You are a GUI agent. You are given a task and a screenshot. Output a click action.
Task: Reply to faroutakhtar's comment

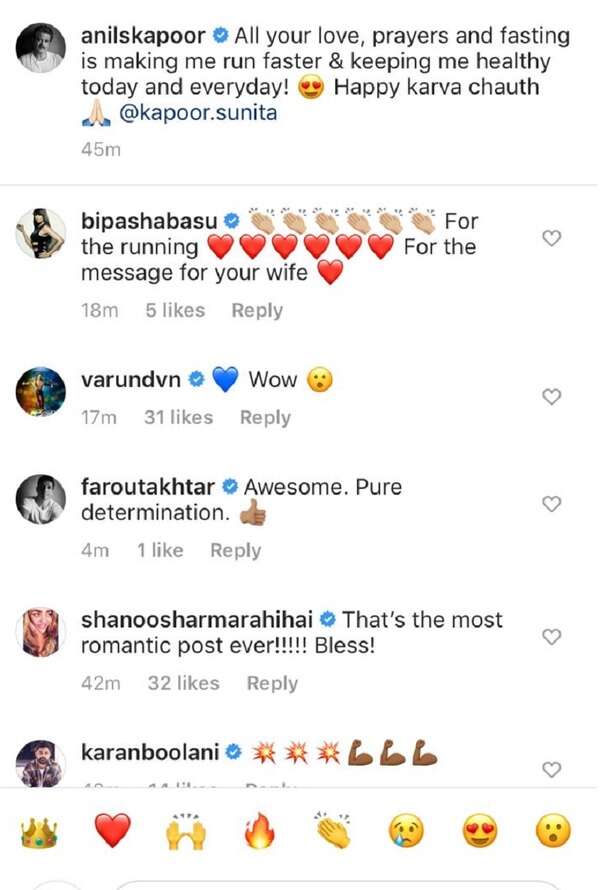(235, 550)
